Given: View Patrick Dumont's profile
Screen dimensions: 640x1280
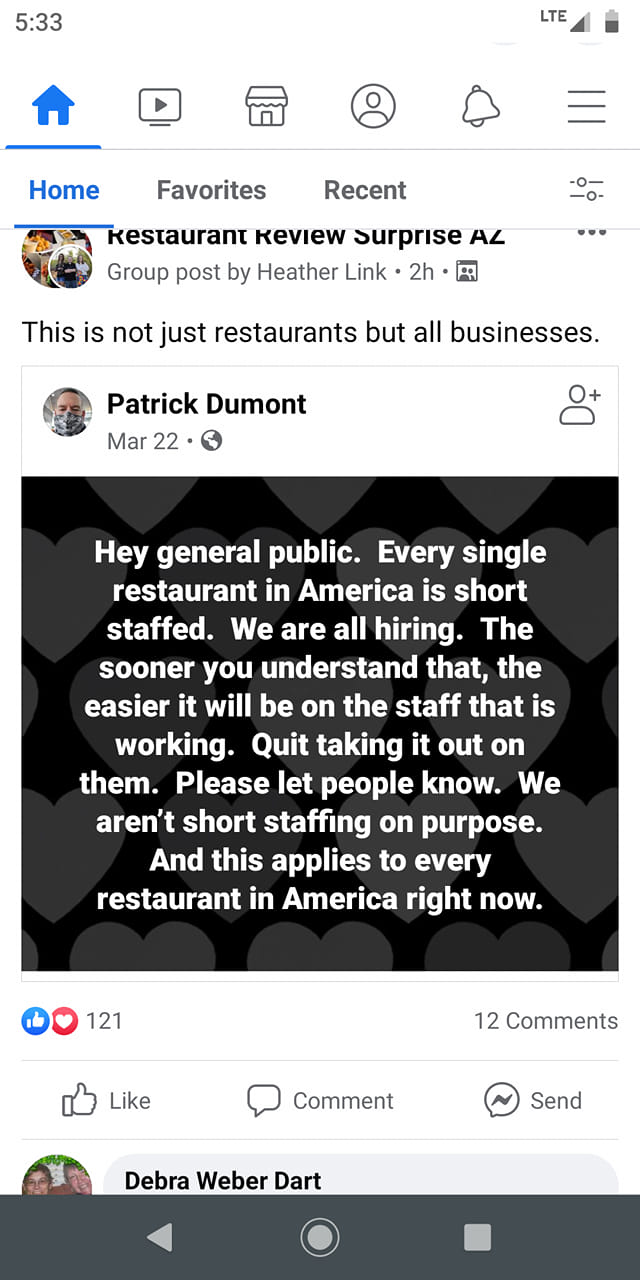Looking at the screenshot, I should click(x=206, y=404).
